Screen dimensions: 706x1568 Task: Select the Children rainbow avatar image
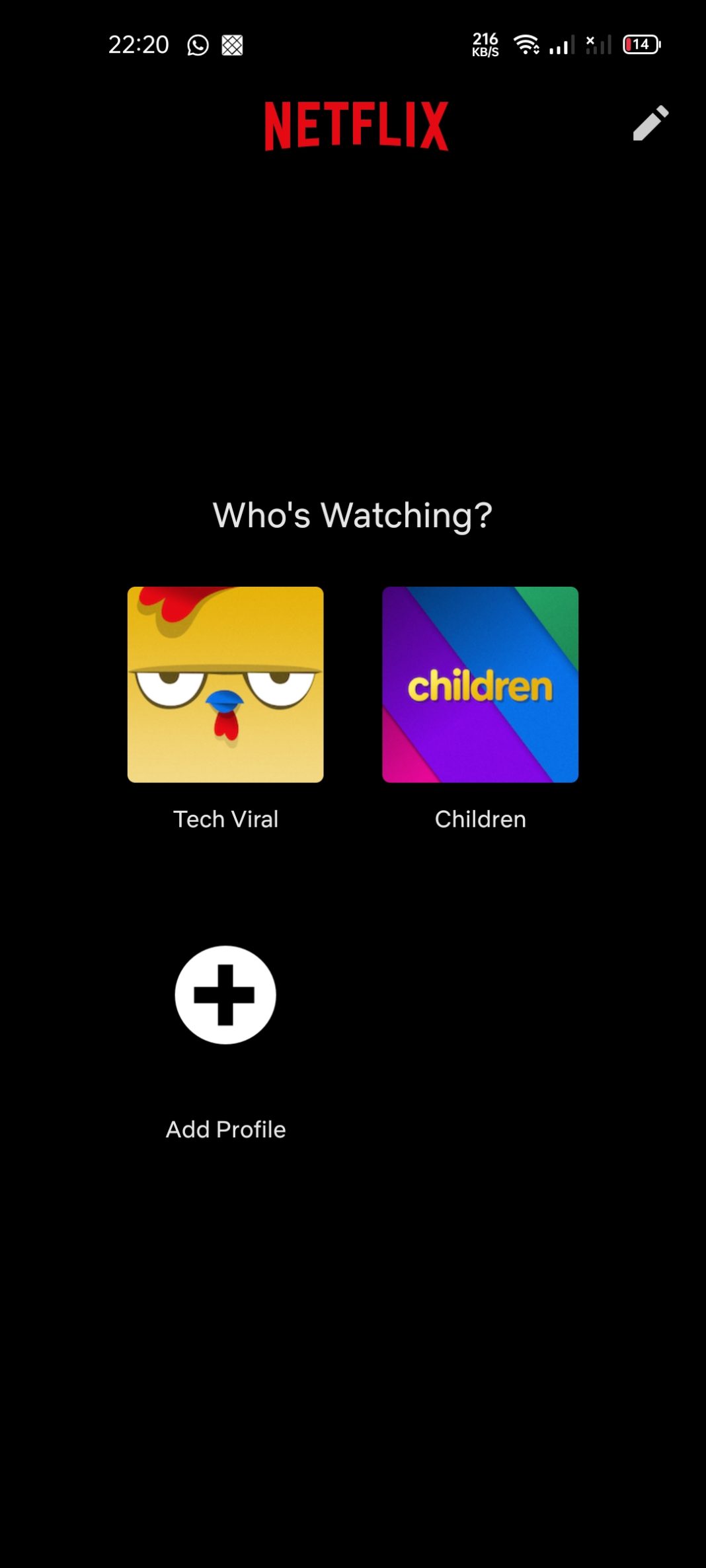[481, 684]
